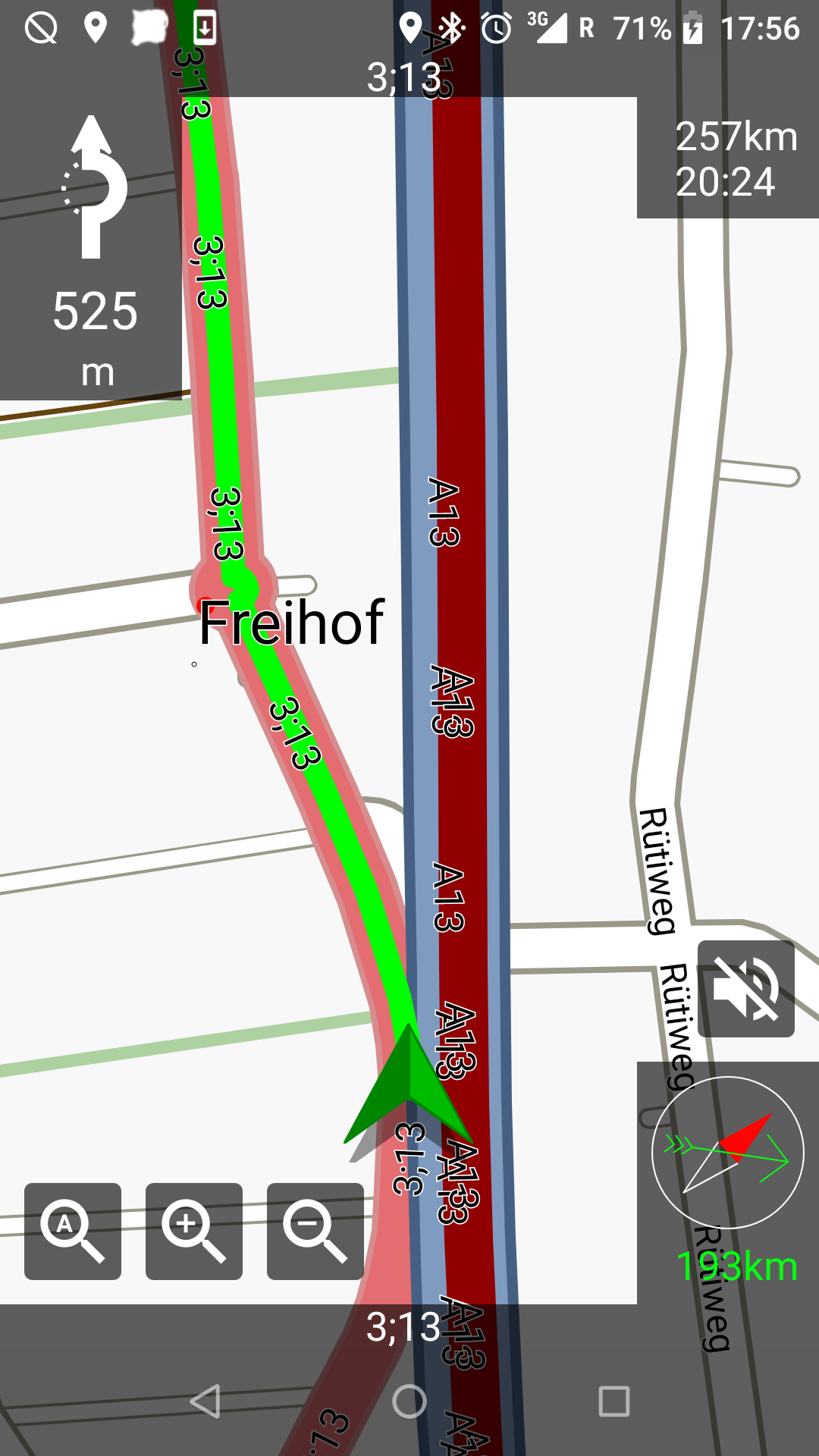Toggle the muted voice guidance speaker
This screenshot has height=1456, width=819.
pos(746,989)
